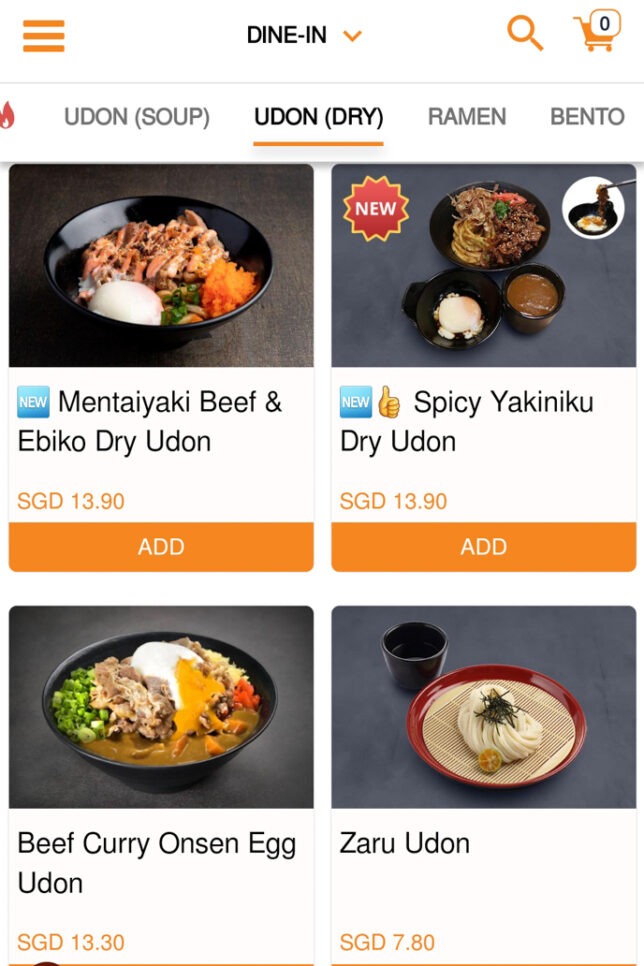The height and width of the screenshot is (966, 644).
Task: Select the UDON (DRY) tab
Action: [318, 117]
